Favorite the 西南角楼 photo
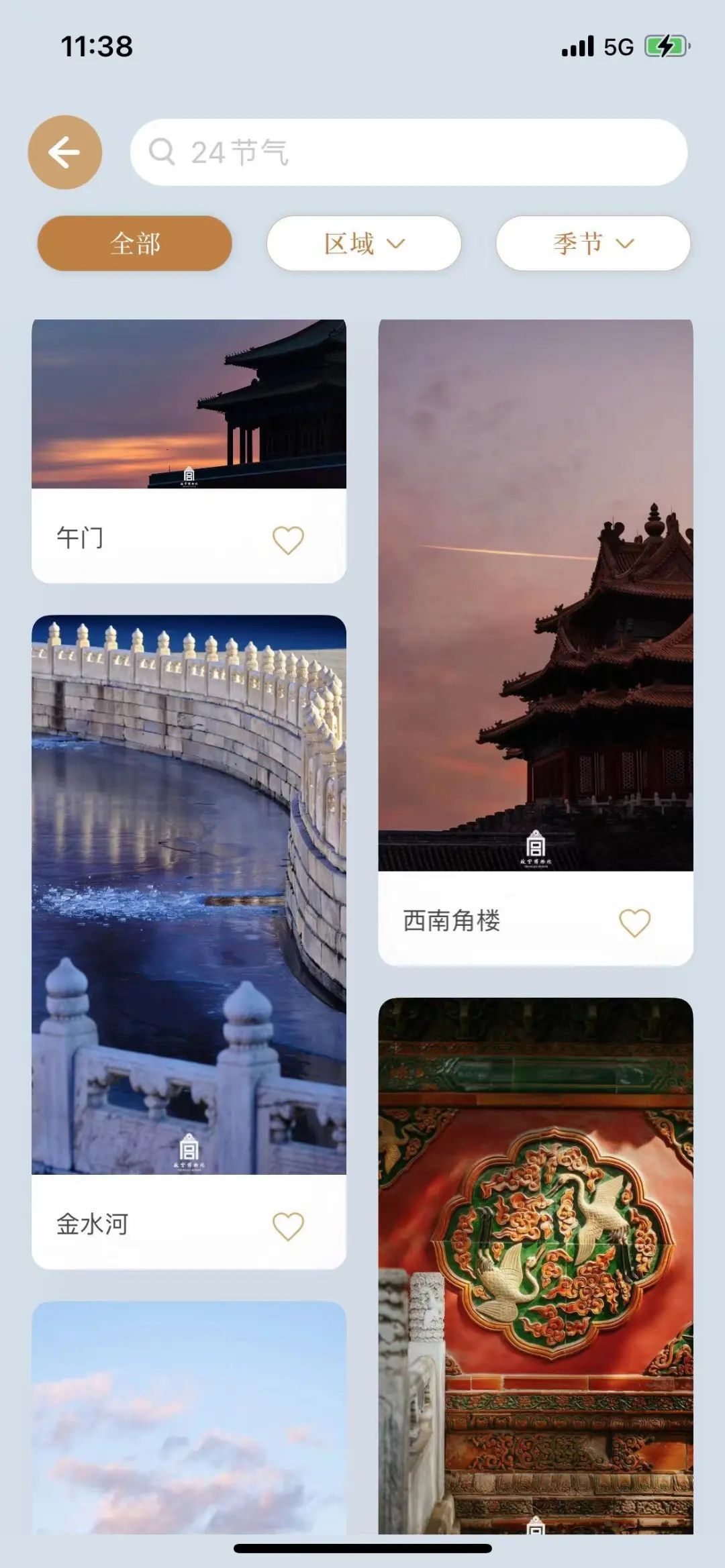 [634, 923]
